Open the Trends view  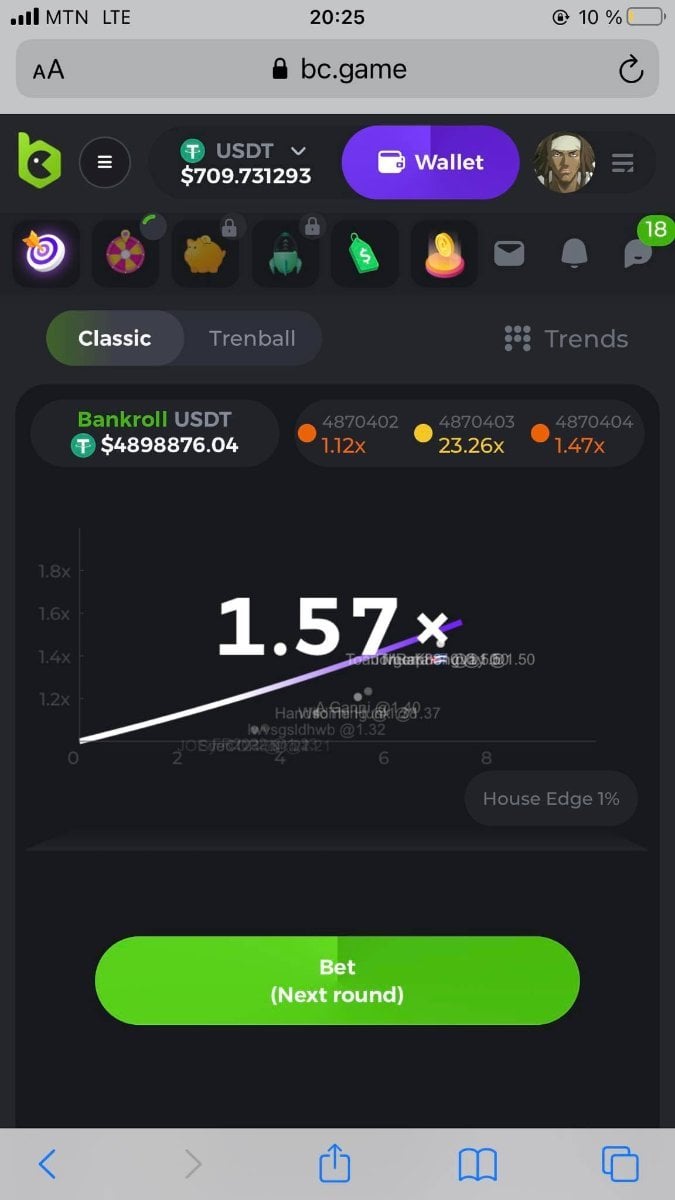point(566,339)
